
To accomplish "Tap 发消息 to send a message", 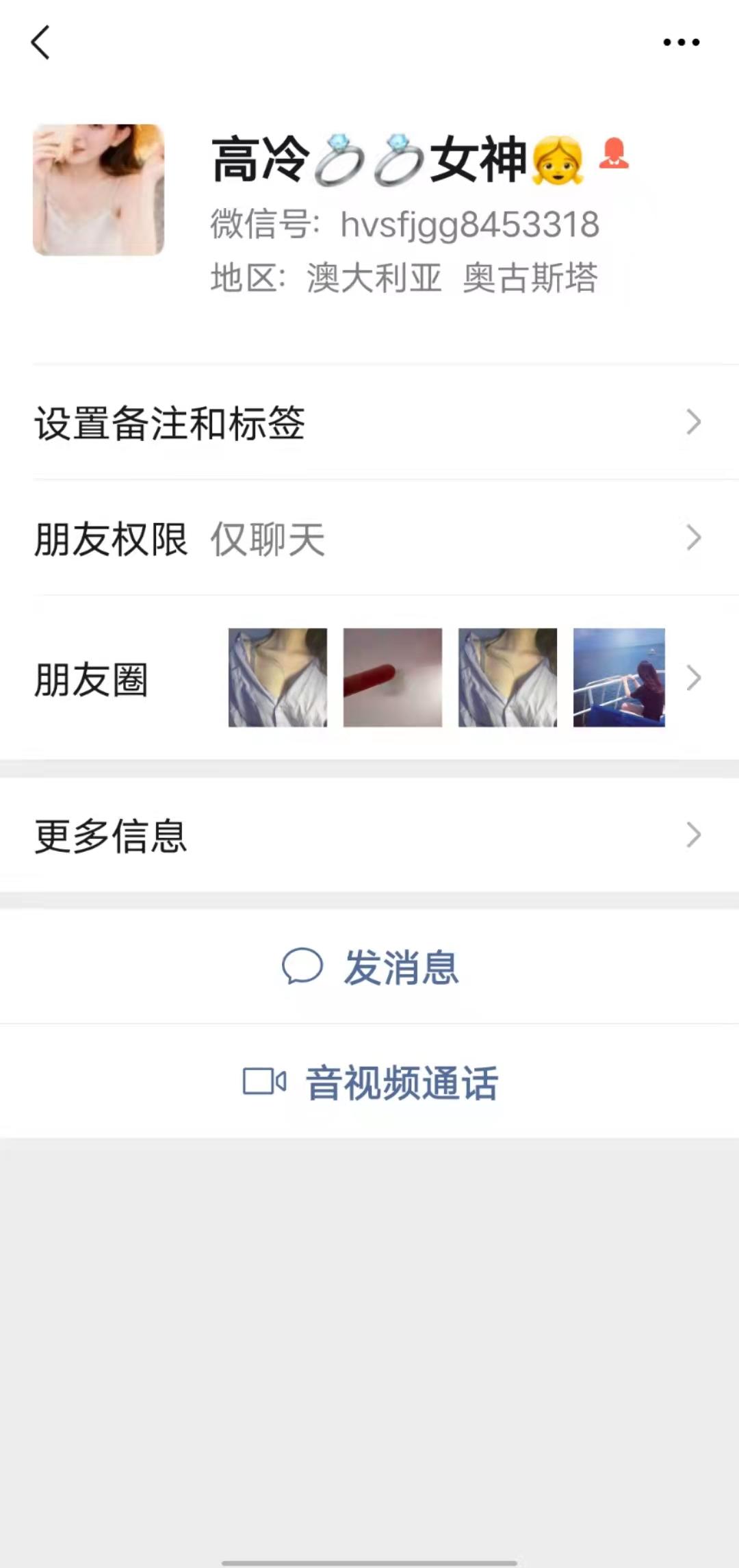I will (369, 967).
